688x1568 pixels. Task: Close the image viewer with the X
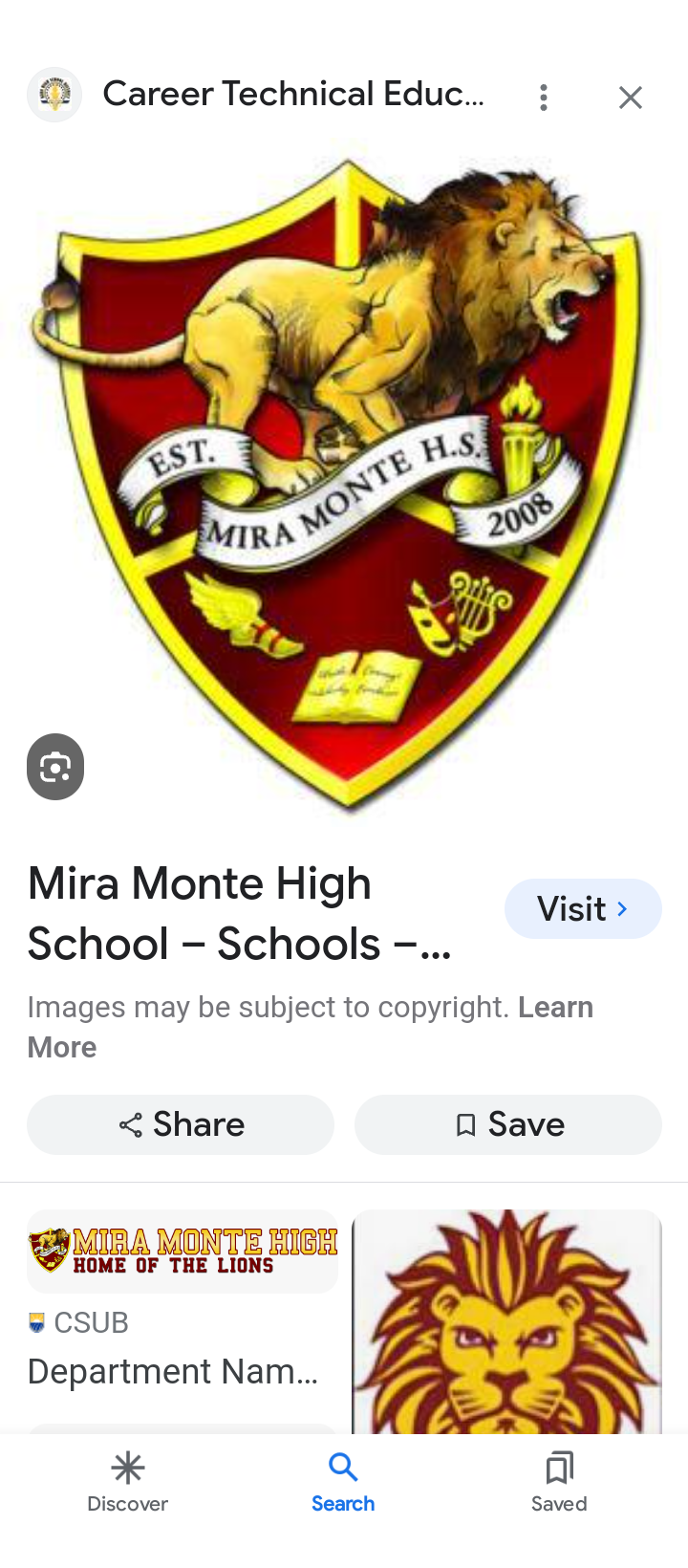click(630, 97)
